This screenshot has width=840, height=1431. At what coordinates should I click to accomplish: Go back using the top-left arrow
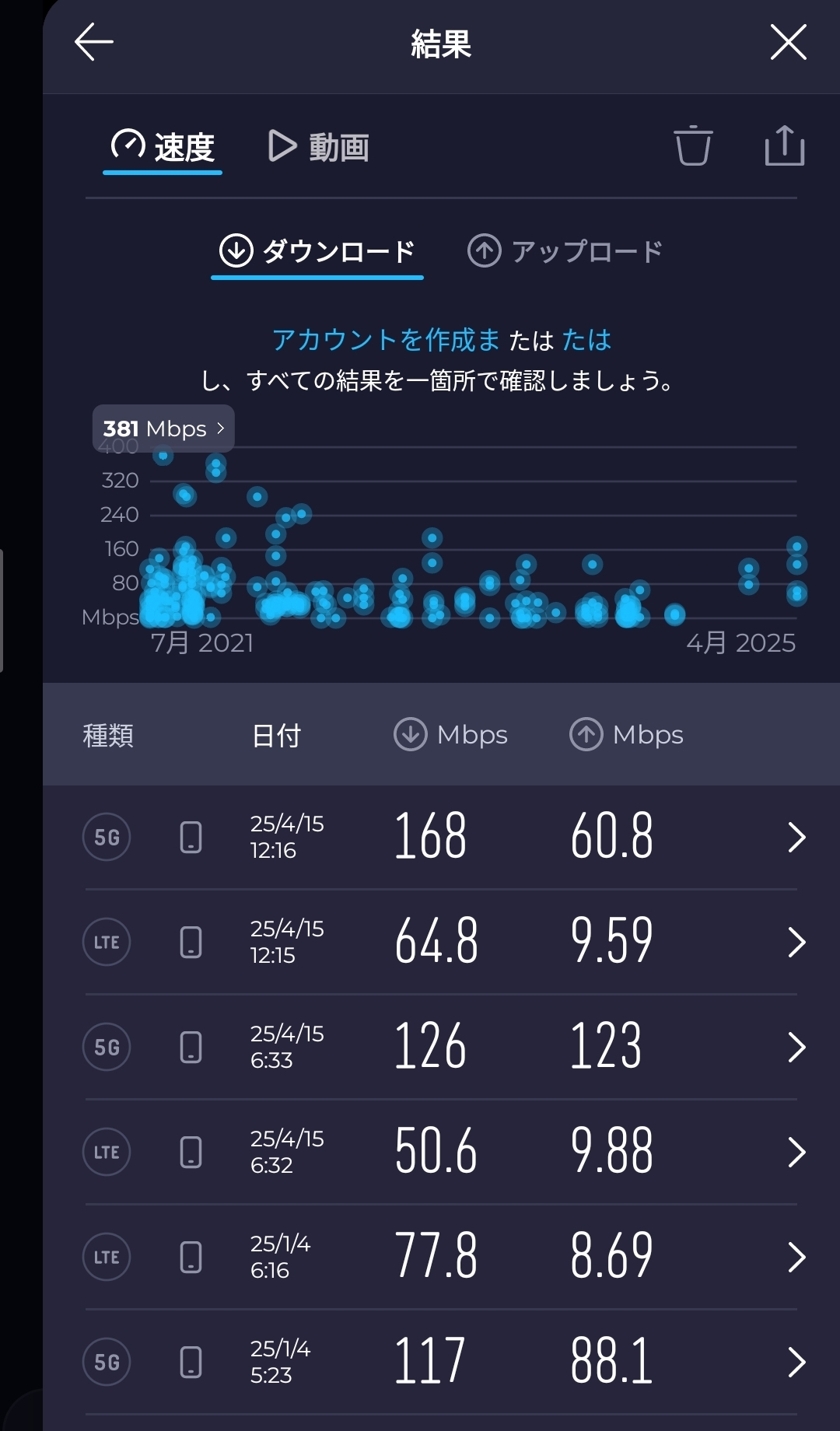click(x=94, y=42)
